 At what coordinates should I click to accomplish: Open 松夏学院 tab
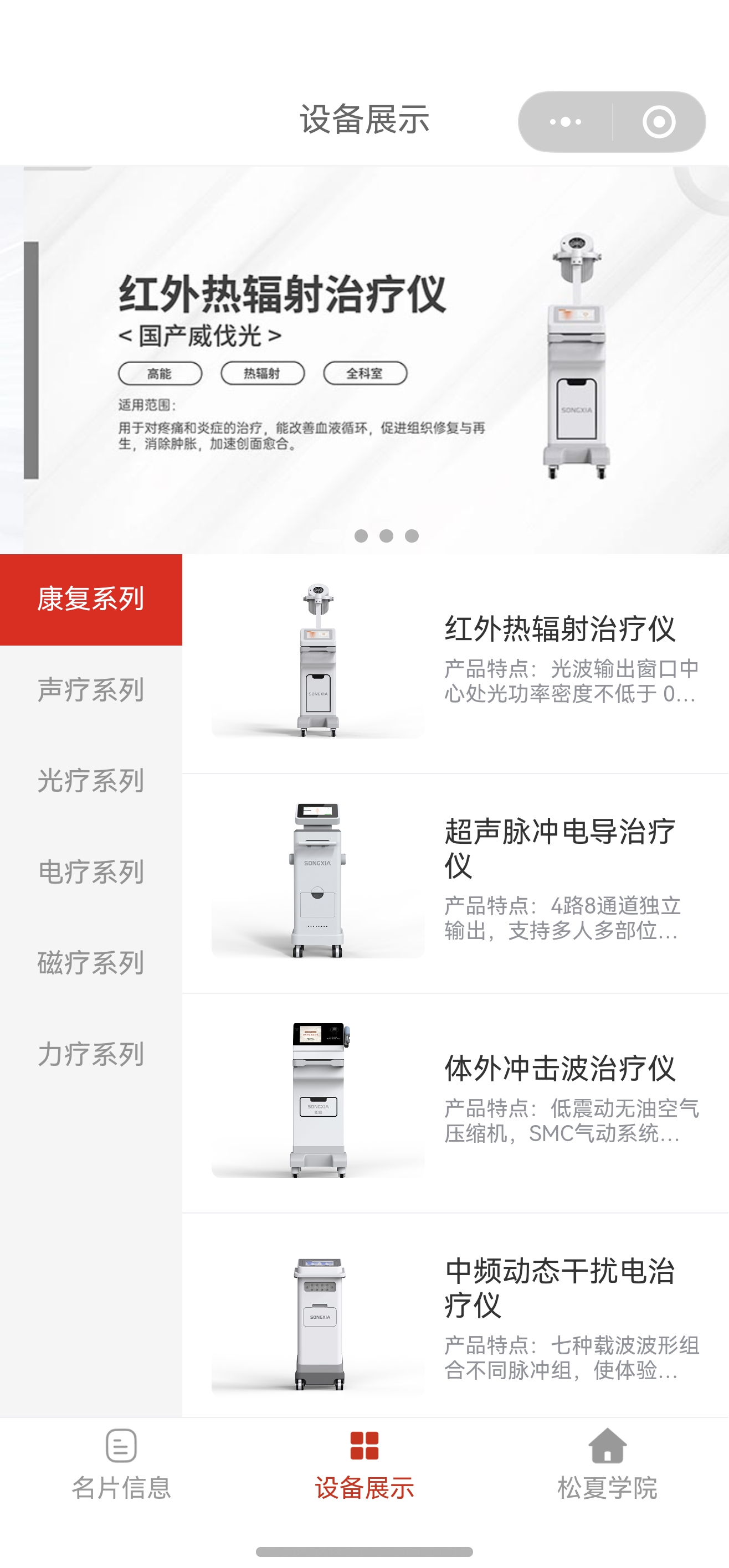(x=607, y=1464)
